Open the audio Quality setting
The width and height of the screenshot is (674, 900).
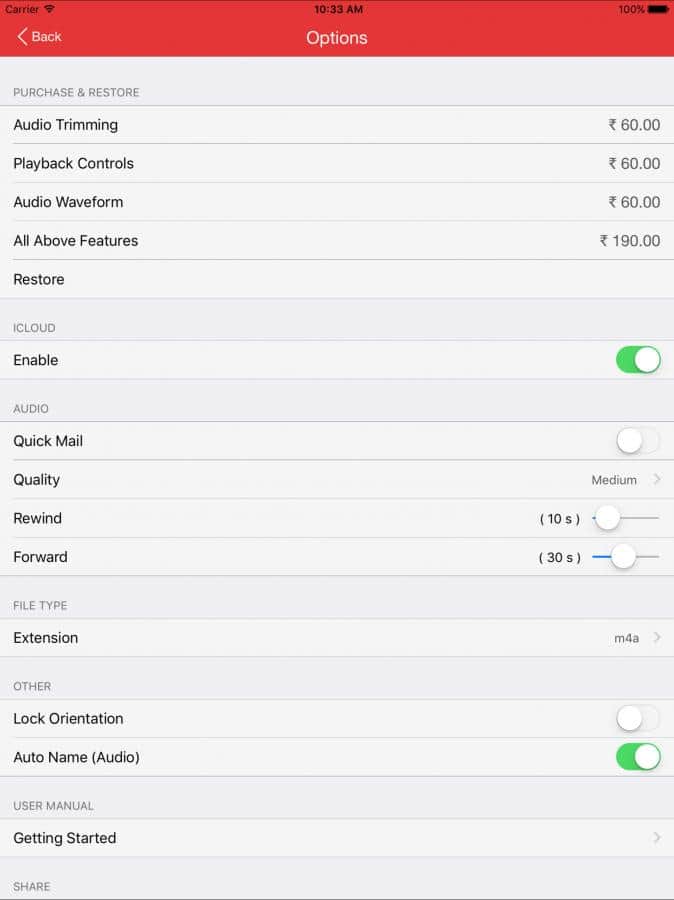pyautogui.click(x=336, y=480)
